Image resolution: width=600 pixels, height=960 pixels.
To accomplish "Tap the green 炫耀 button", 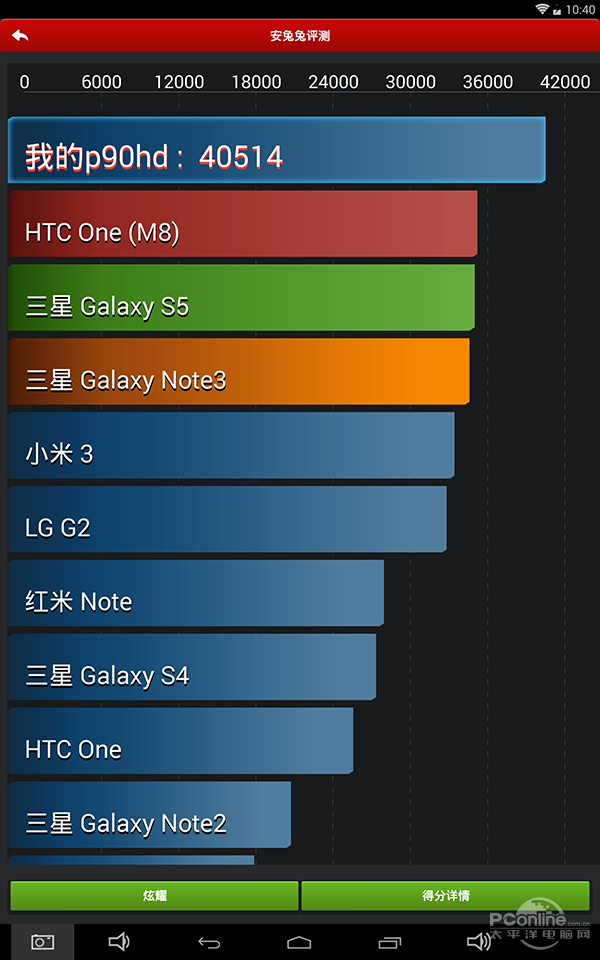I will click(x=154, y=896).
